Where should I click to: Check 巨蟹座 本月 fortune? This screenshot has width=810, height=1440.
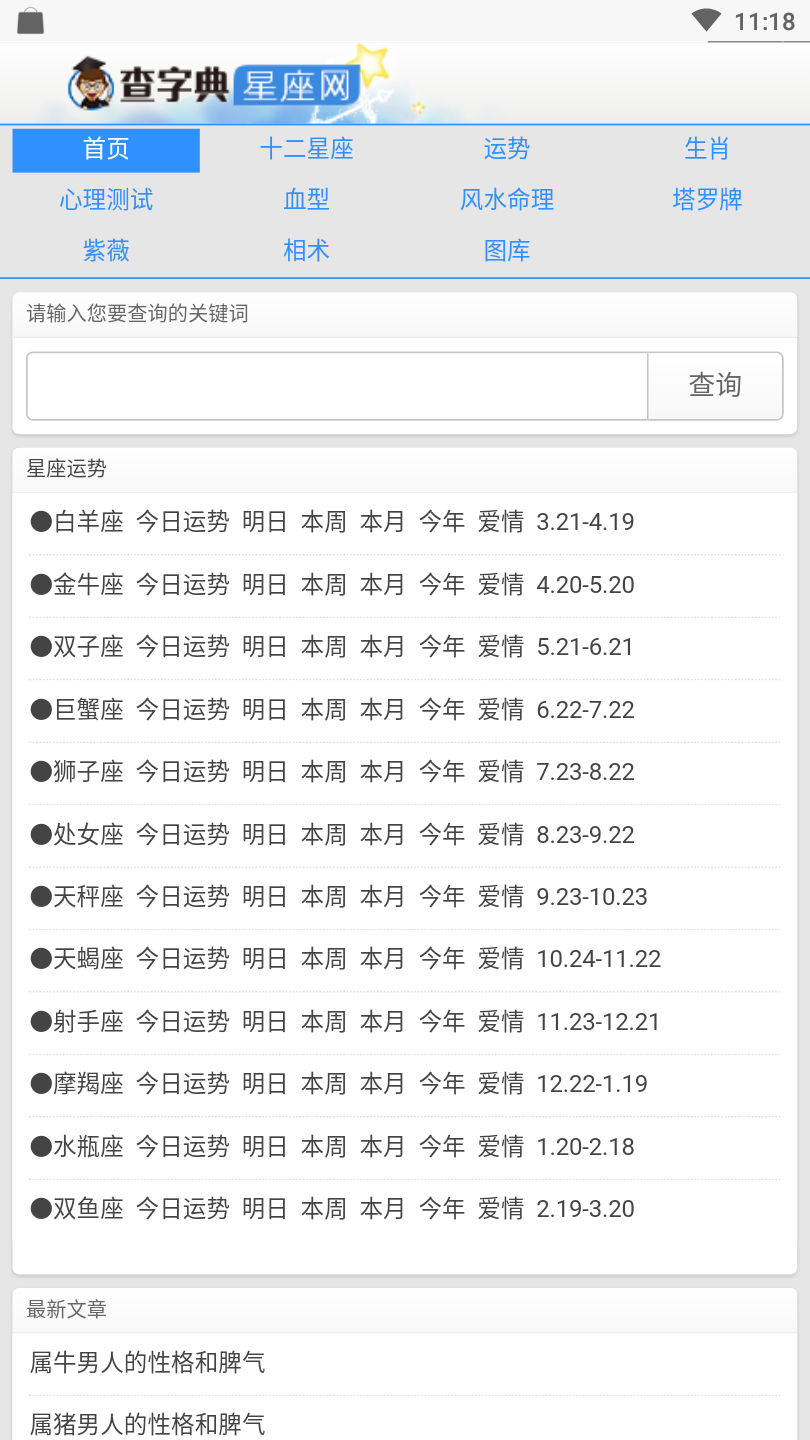[x=382, y=710]
